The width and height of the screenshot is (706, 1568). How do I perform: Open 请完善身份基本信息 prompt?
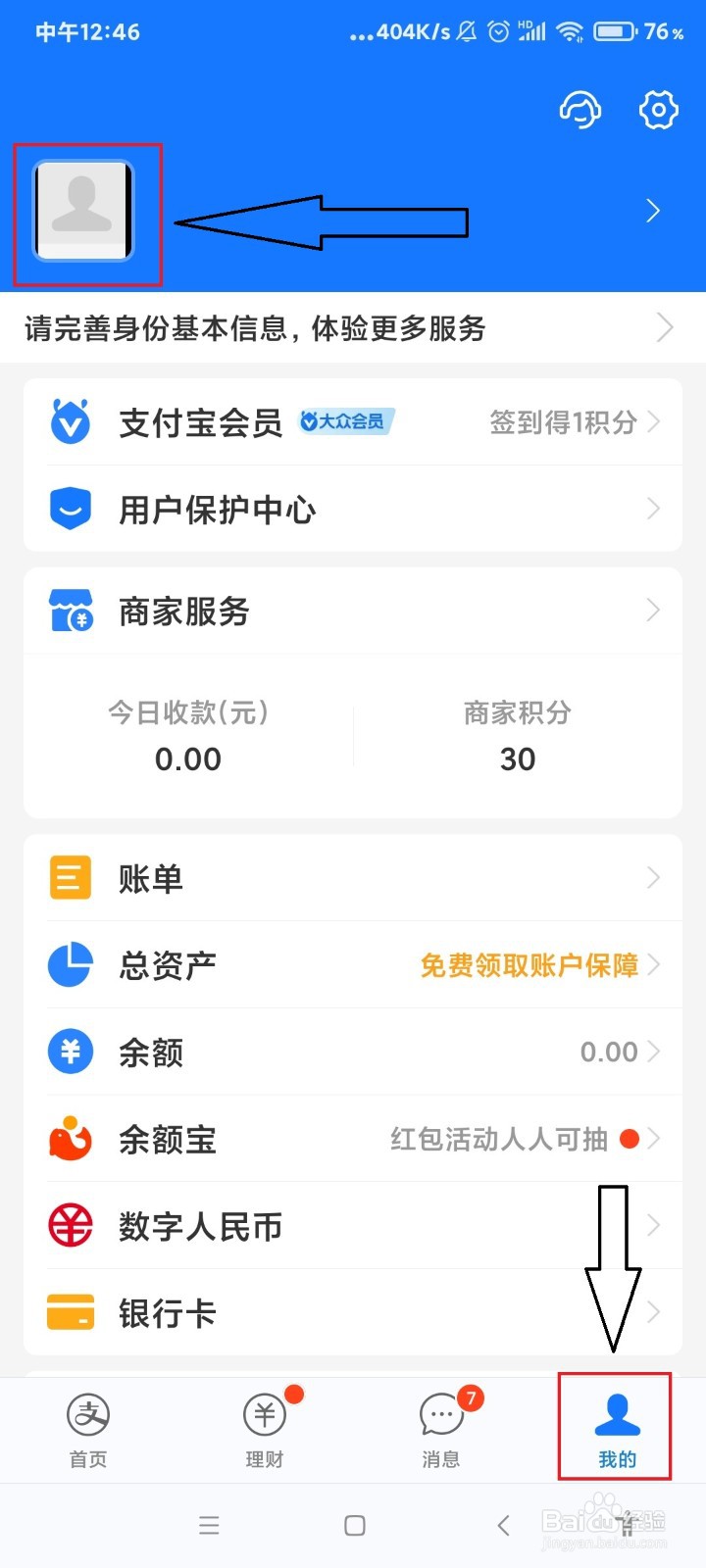[x=353, y=327]
